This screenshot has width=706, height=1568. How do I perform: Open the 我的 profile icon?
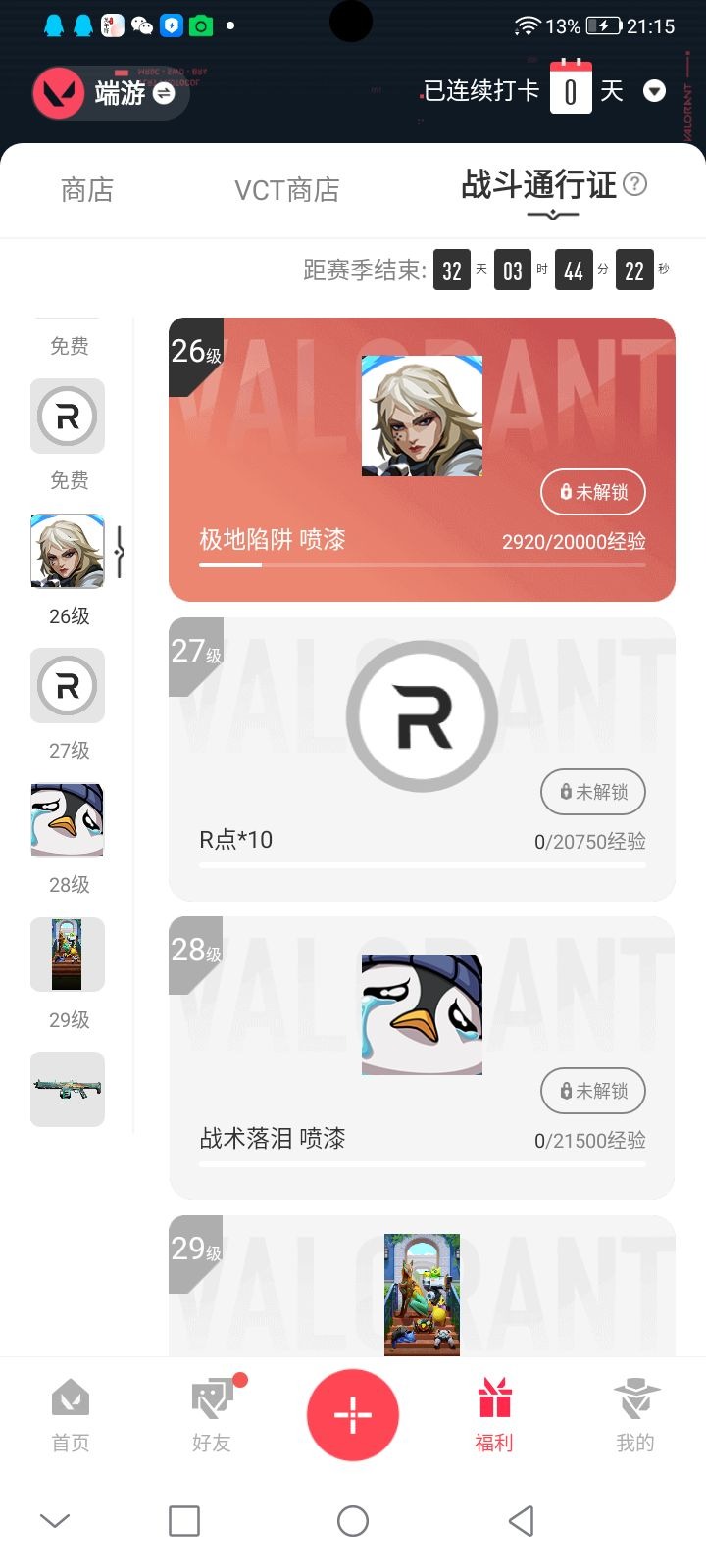pyautogui.click(x=635, y=1414)
